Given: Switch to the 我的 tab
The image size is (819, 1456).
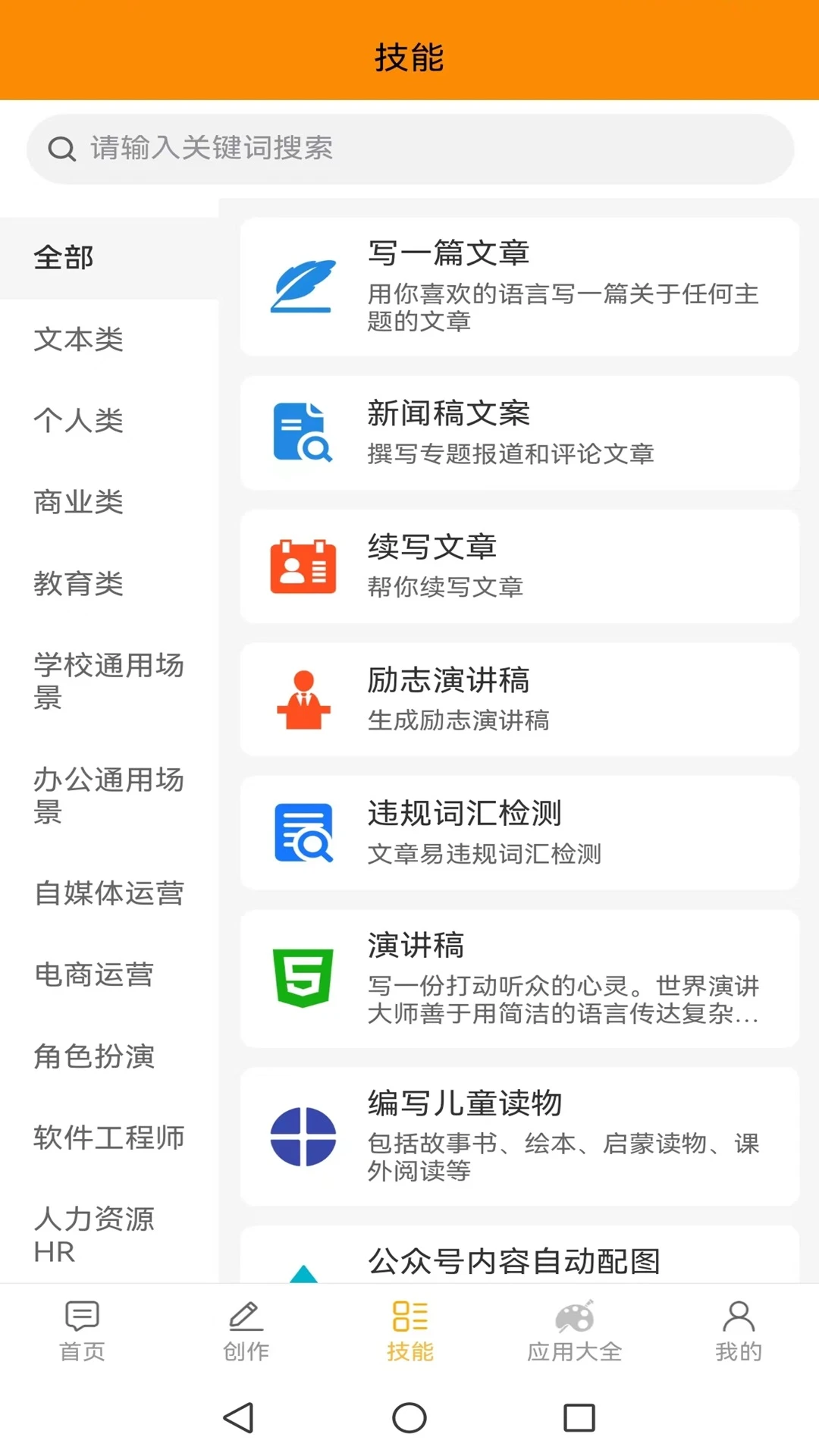Looking at the screenshot, I should pyautogui.click(x=738, y=1331).
